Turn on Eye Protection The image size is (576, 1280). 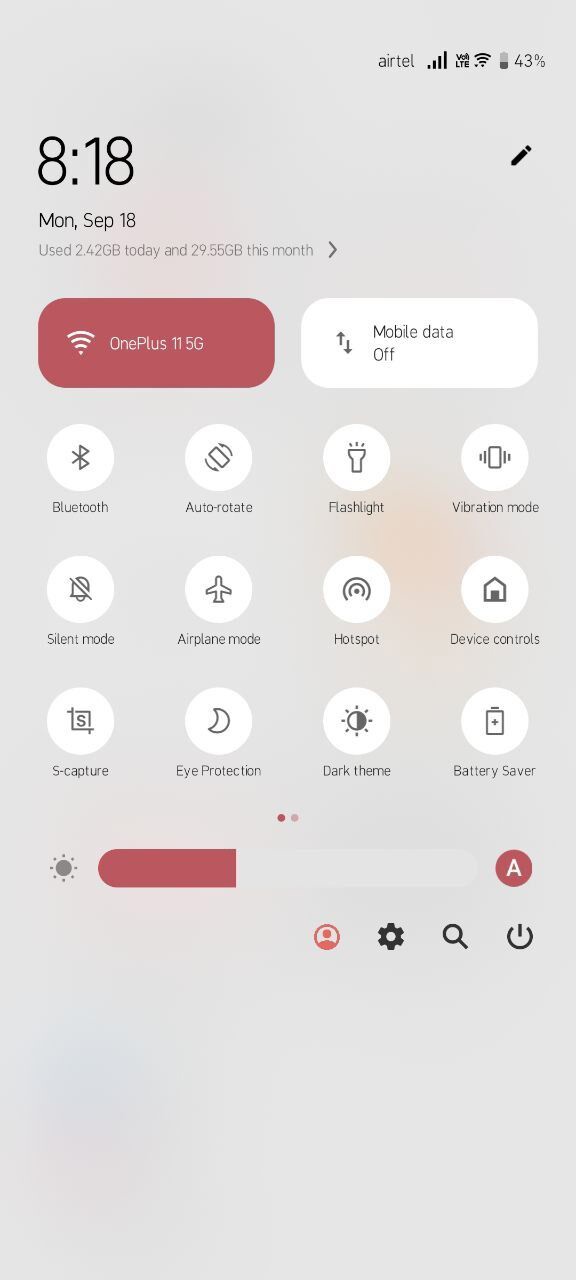tap(219, 721)
